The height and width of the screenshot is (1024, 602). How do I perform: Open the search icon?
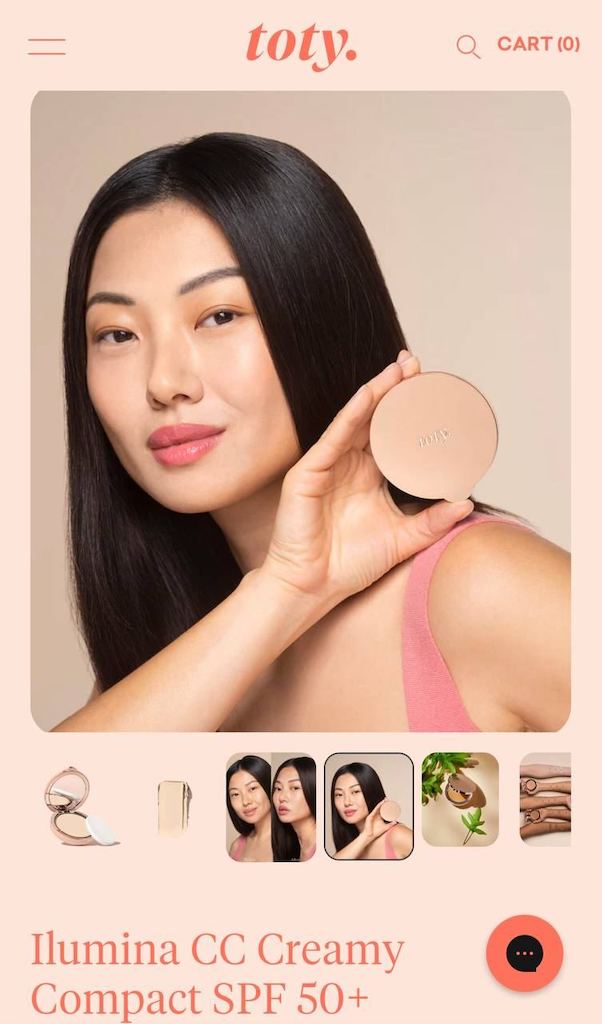click(468, 47)
